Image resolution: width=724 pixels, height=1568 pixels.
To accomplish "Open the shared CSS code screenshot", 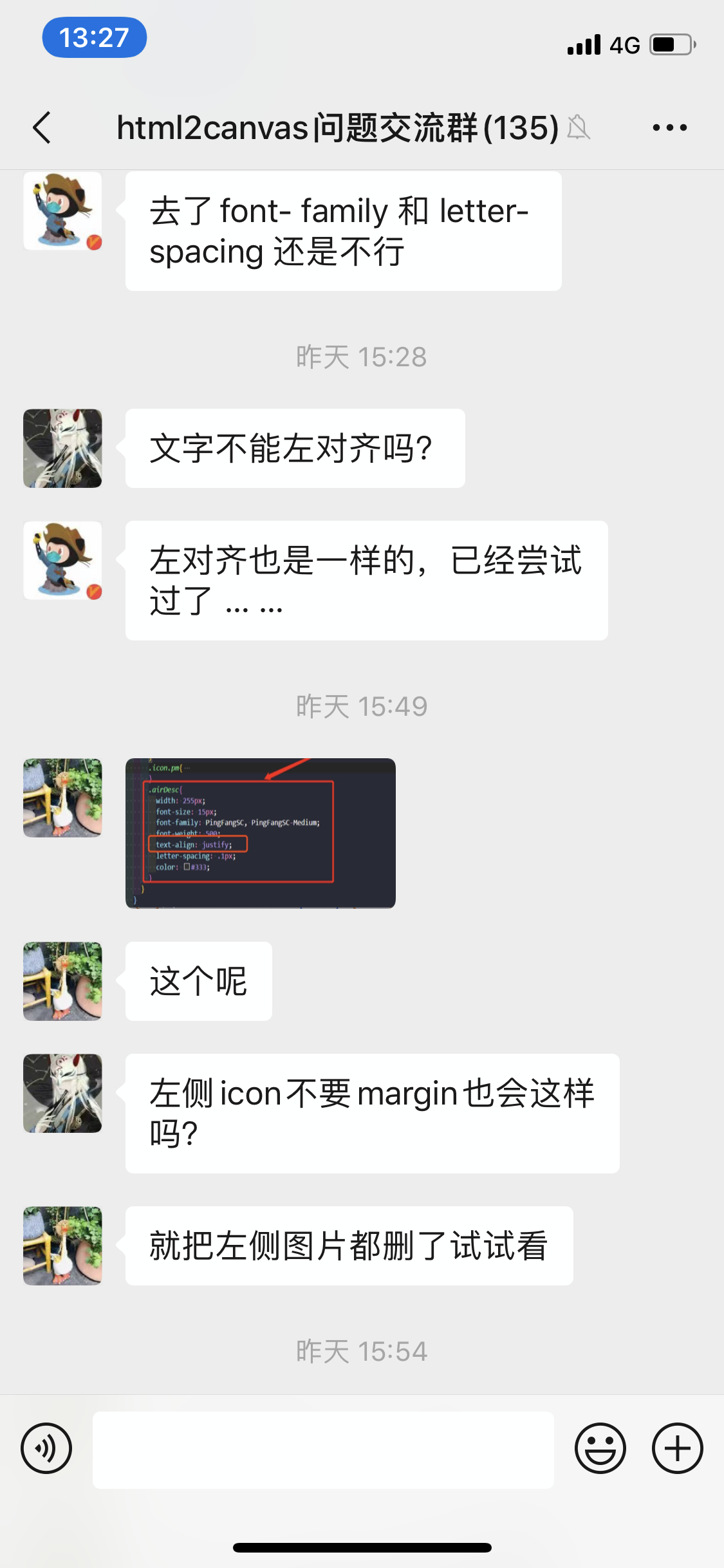I will 260,833.
